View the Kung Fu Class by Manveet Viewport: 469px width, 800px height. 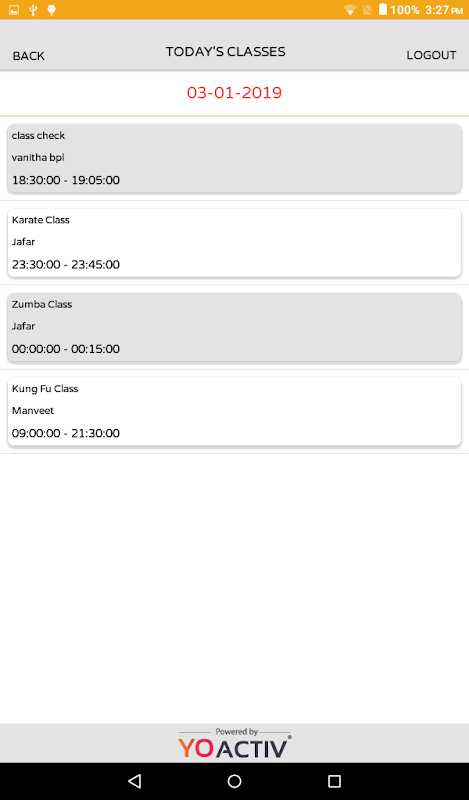tap(234, 411)
